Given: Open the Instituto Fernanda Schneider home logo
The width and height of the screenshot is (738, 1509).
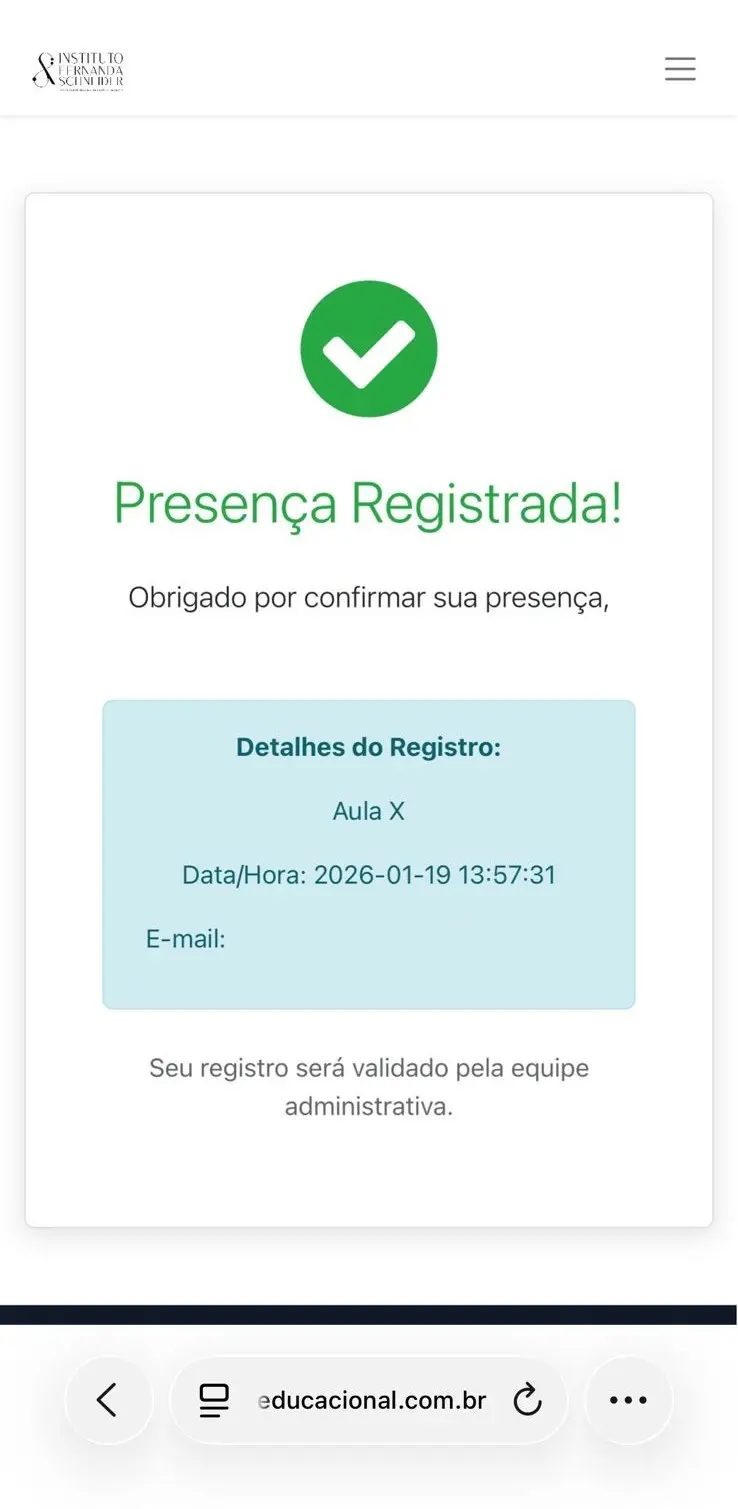Looking at the screenshot, I should pos(79,70).
